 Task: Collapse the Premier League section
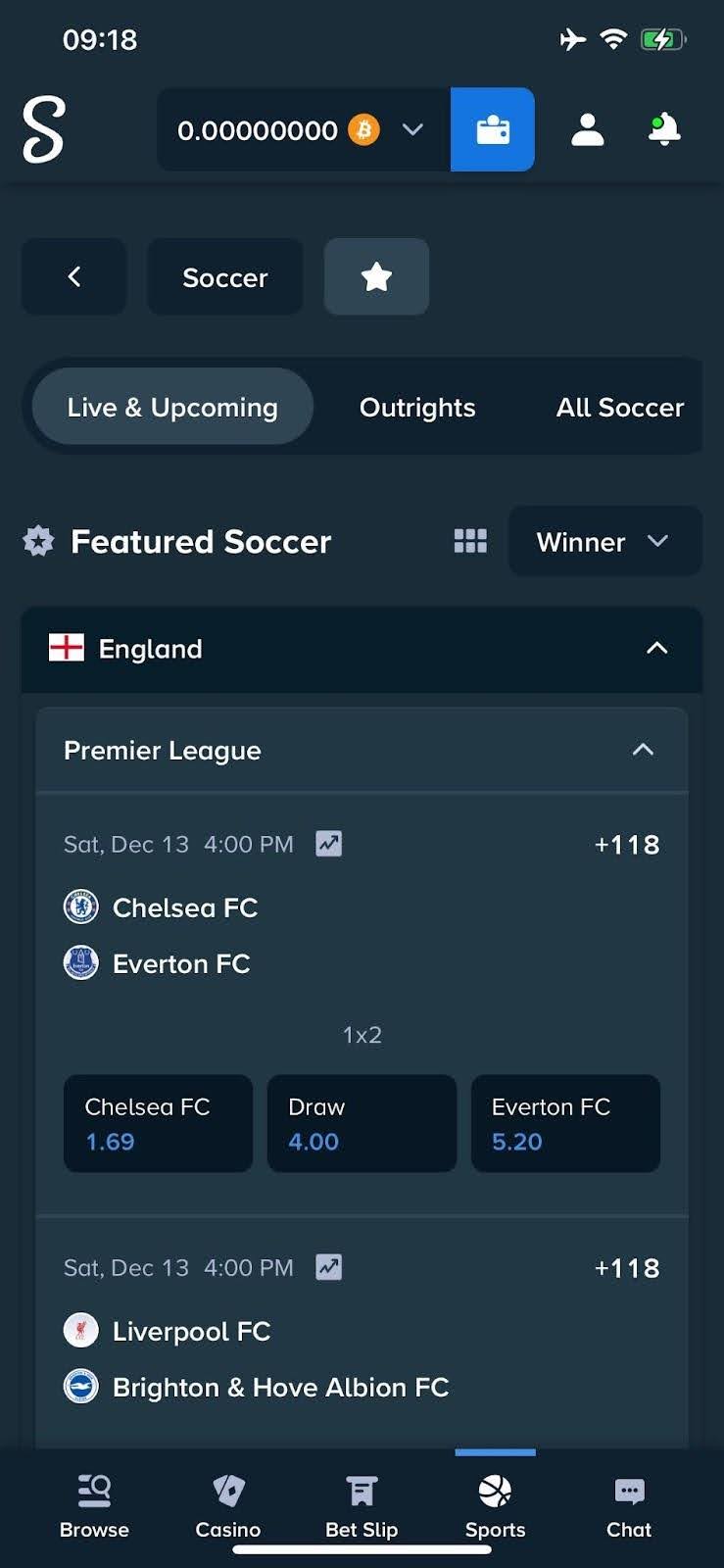coord(643,749)
